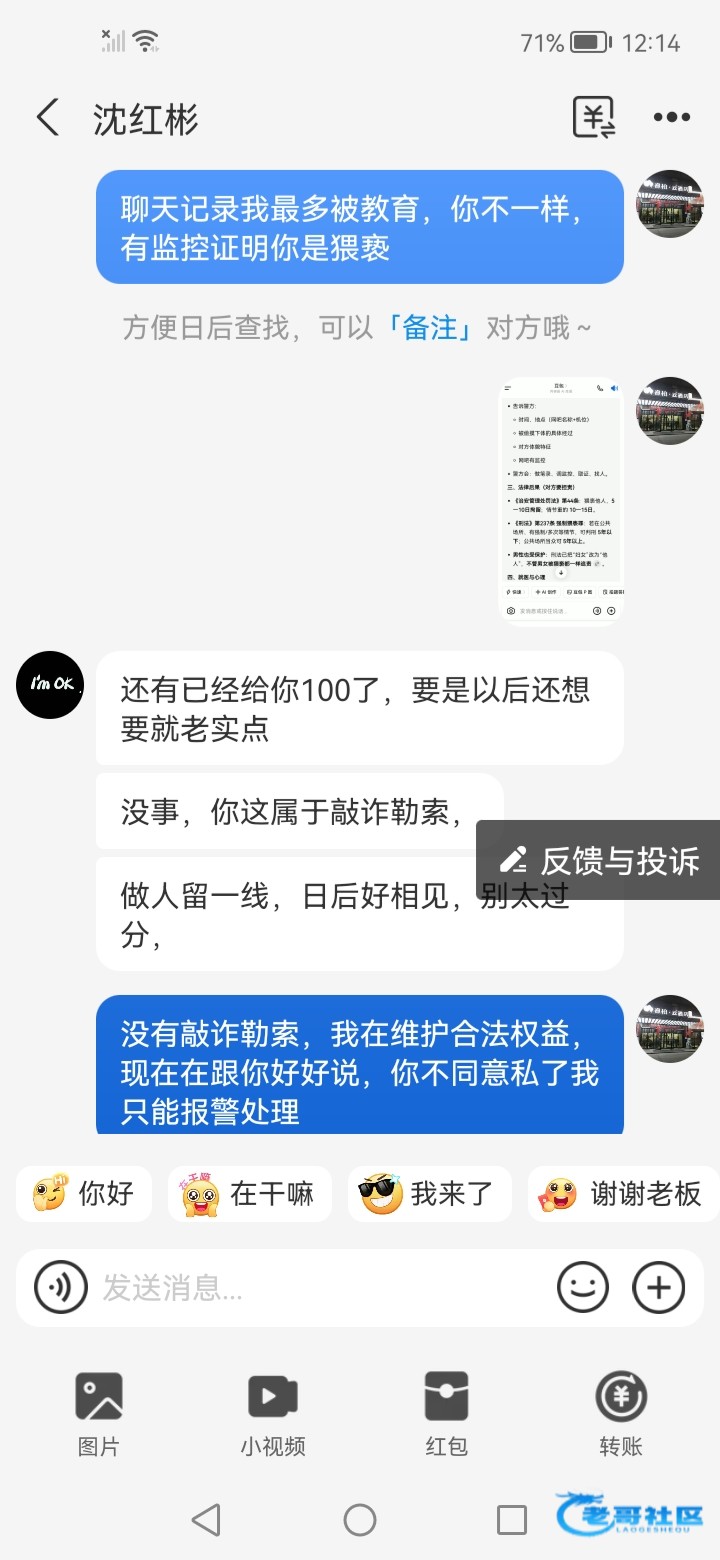Switch to voice input mode

pos(61,1287)
